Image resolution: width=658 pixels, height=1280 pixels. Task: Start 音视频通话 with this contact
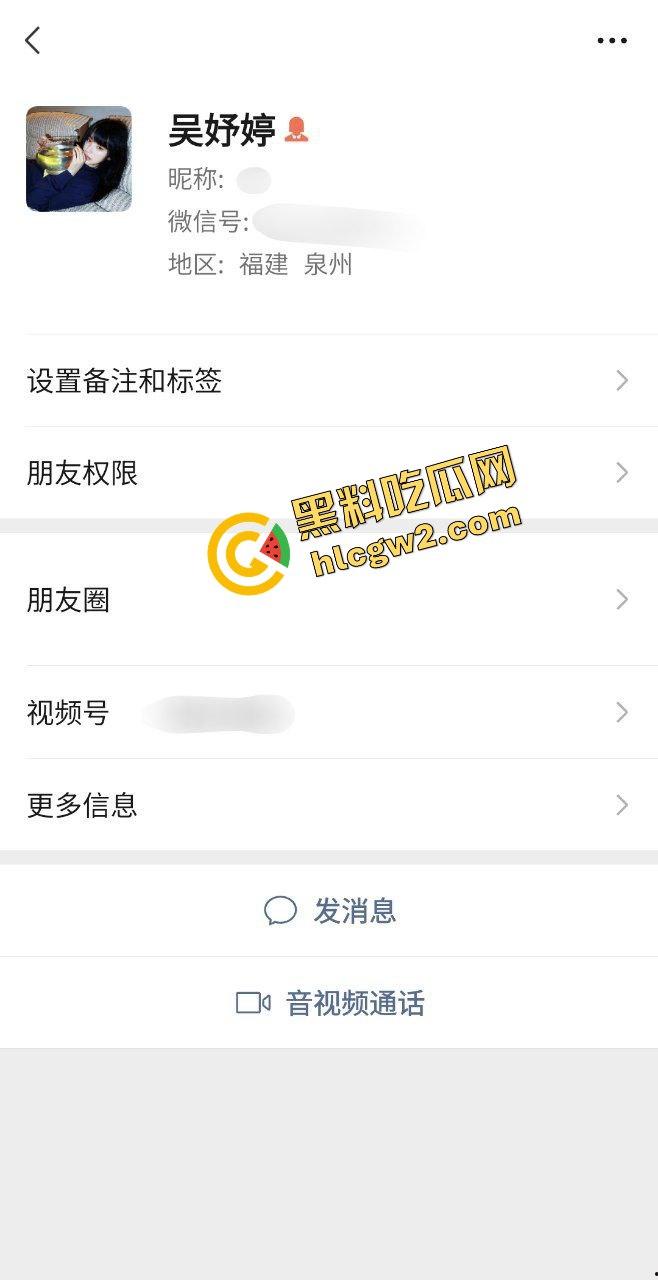(330, 1003)
